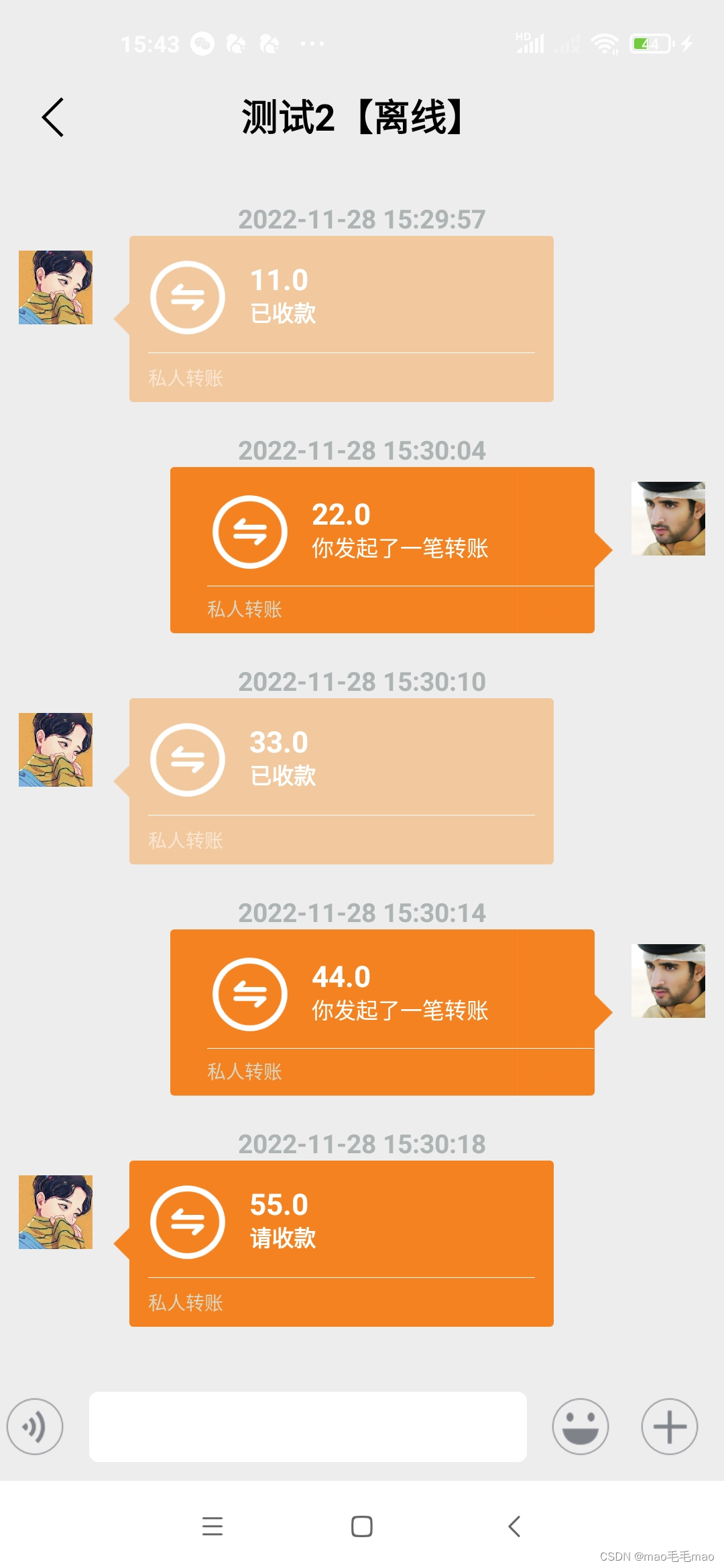The width and height of the screenshot is (724, 1568).
Task: Open the 22.0 transfer you initiated
Action: pos(382,549)
